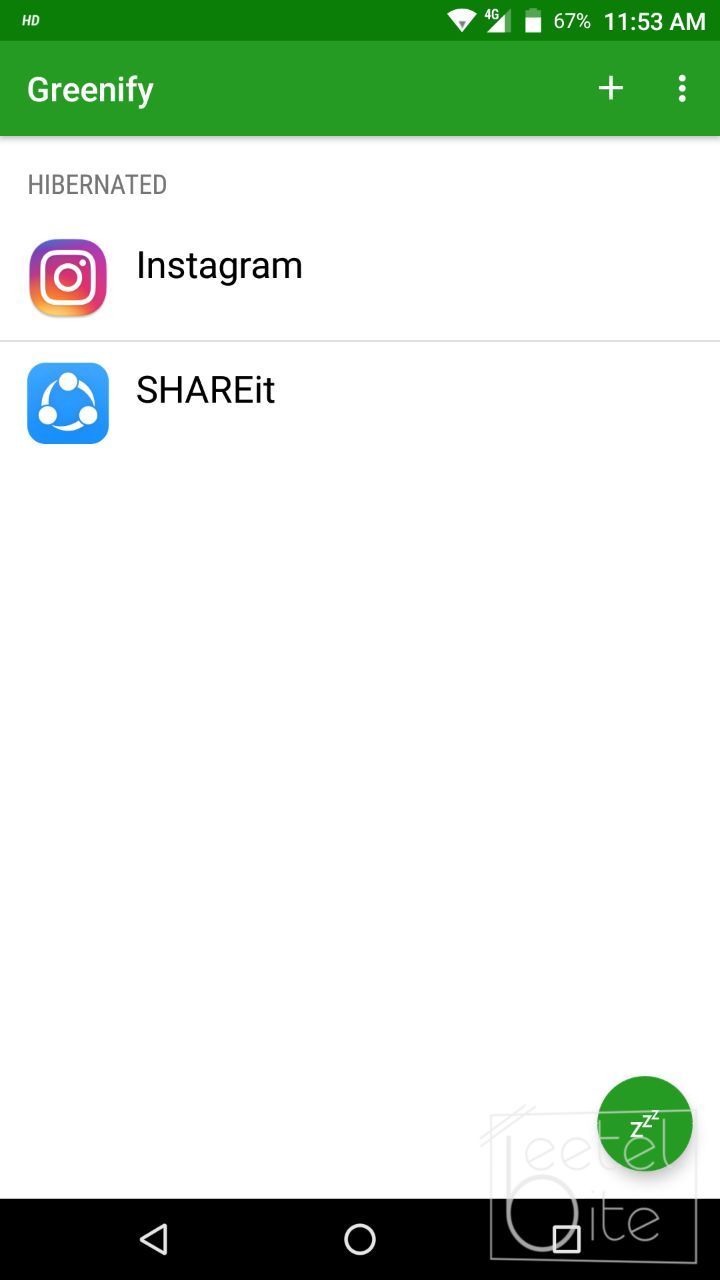Open the overflow menu
The height and width of the screenshot is (1280, 720).
pos(682,89)
